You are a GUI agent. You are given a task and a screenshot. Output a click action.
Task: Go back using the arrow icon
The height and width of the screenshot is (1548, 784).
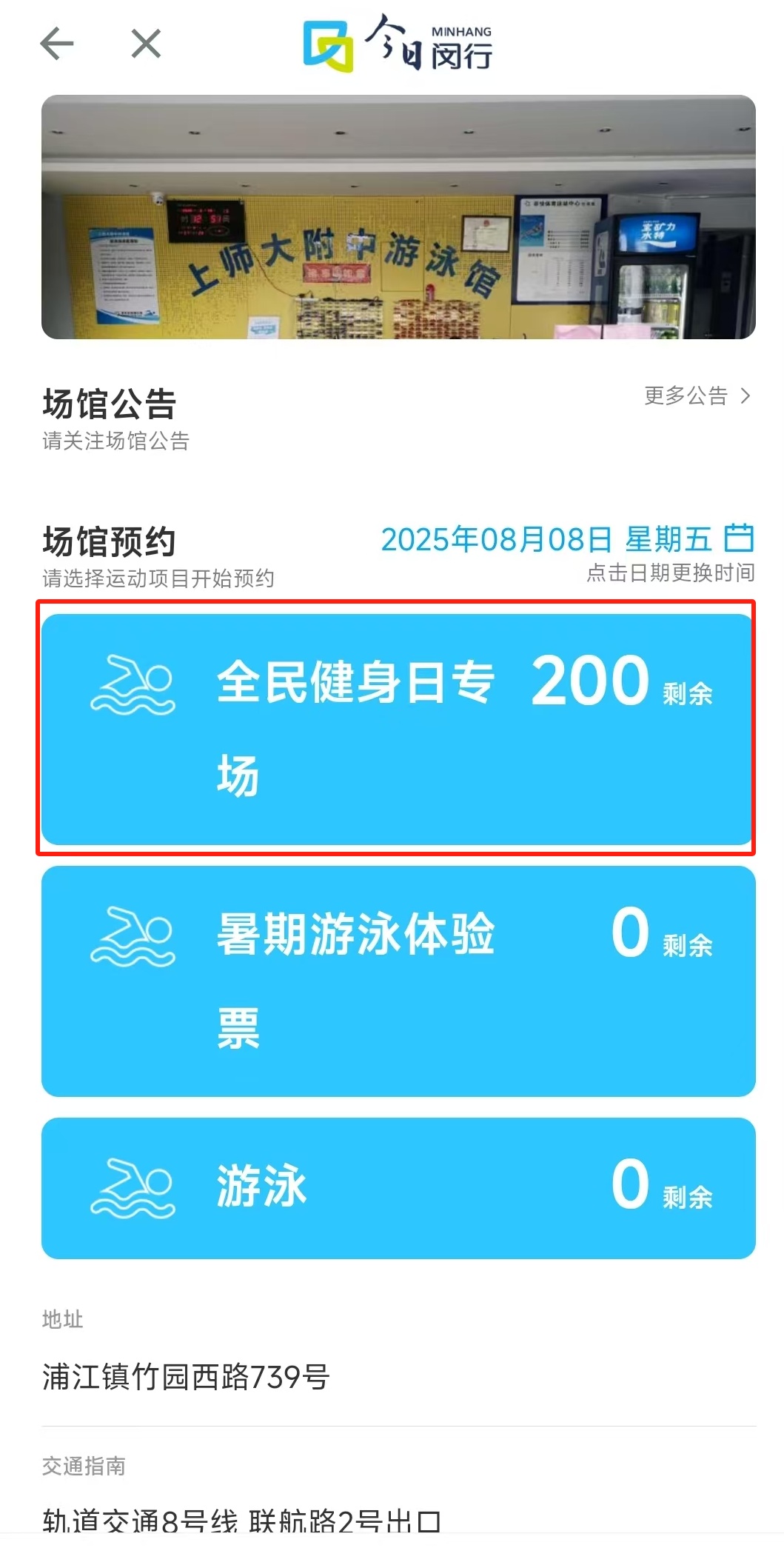(x=57, y=44)
